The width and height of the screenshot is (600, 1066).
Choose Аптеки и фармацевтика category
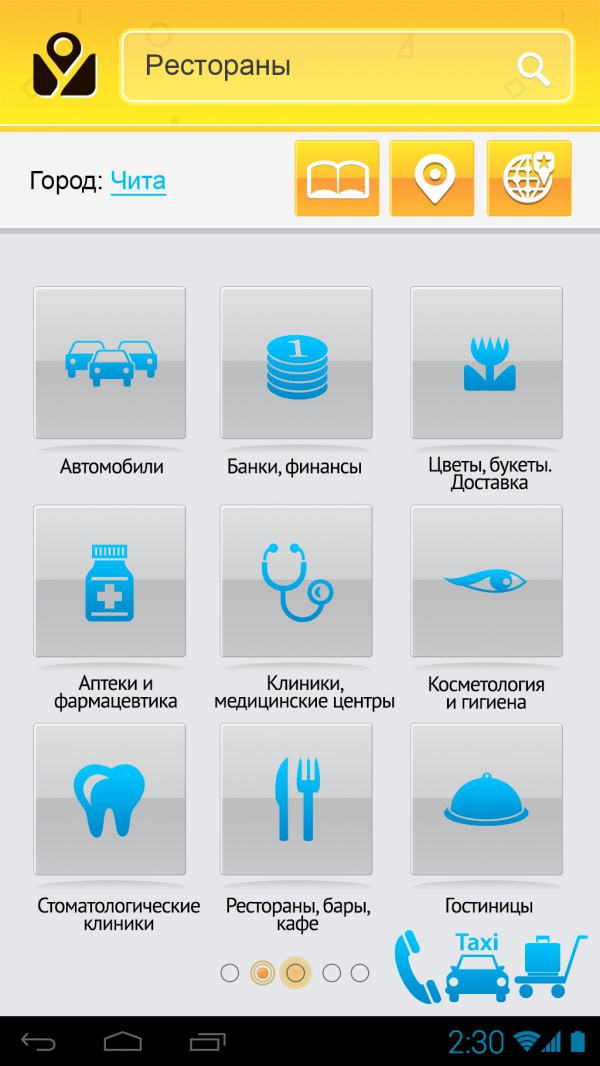pos(109,581)
